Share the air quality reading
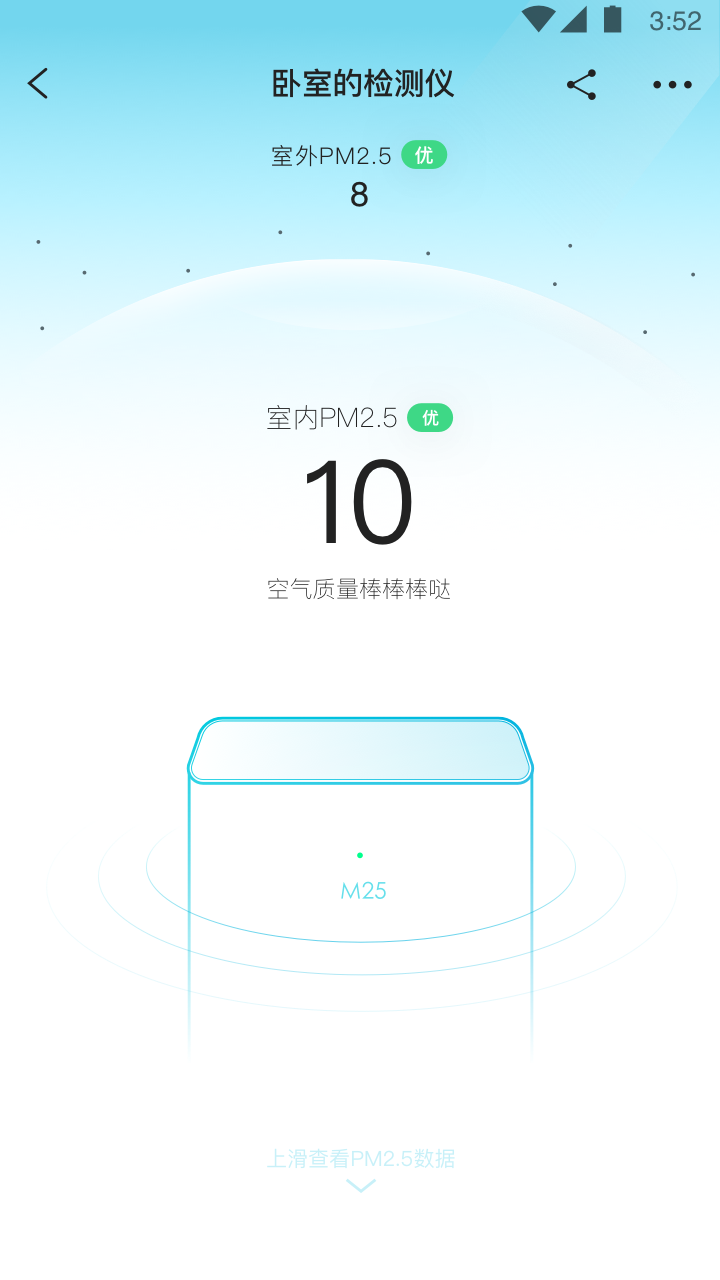The height and width of the screenshot is (1280, 720). [581, 85]
